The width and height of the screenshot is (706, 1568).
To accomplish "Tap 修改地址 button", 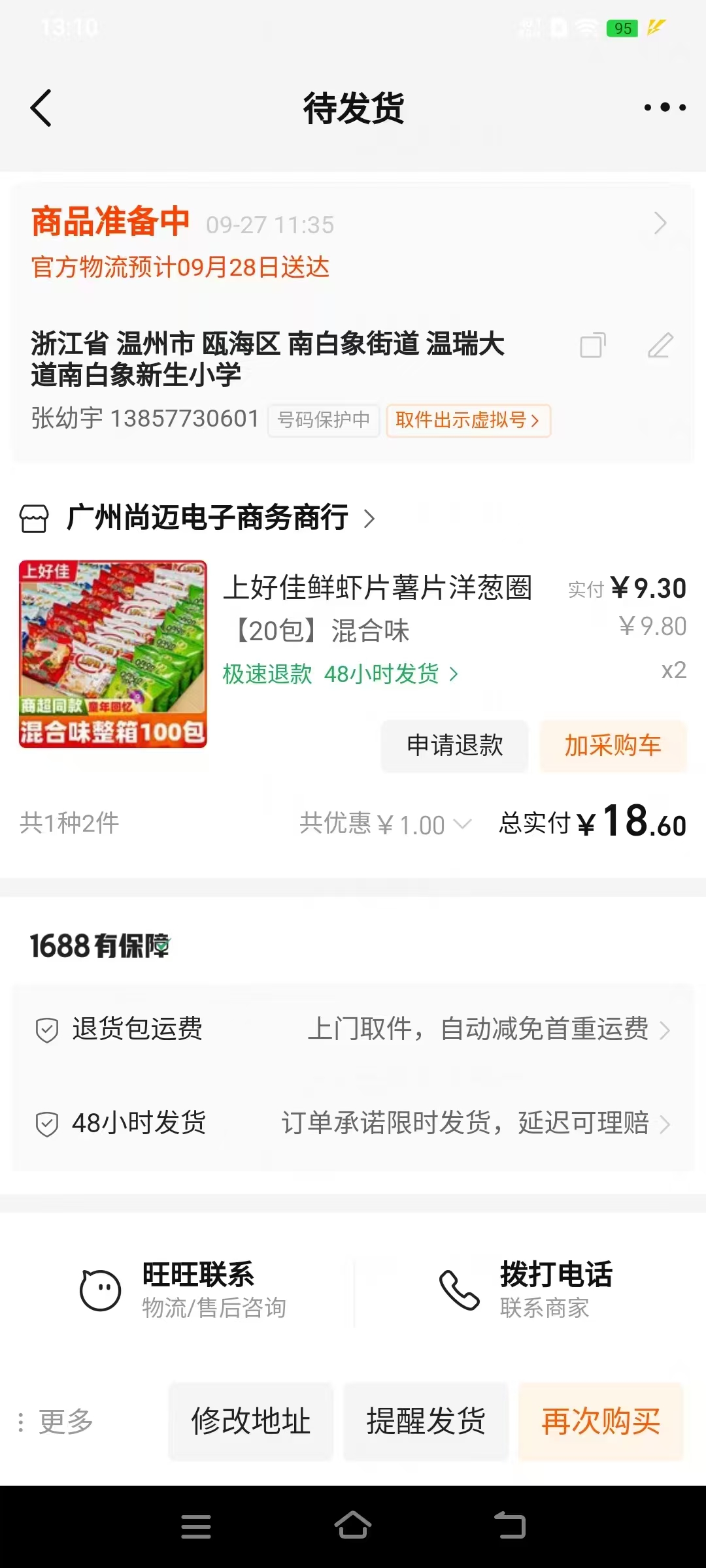I will pyautogui.click(x=251, y=1421).
